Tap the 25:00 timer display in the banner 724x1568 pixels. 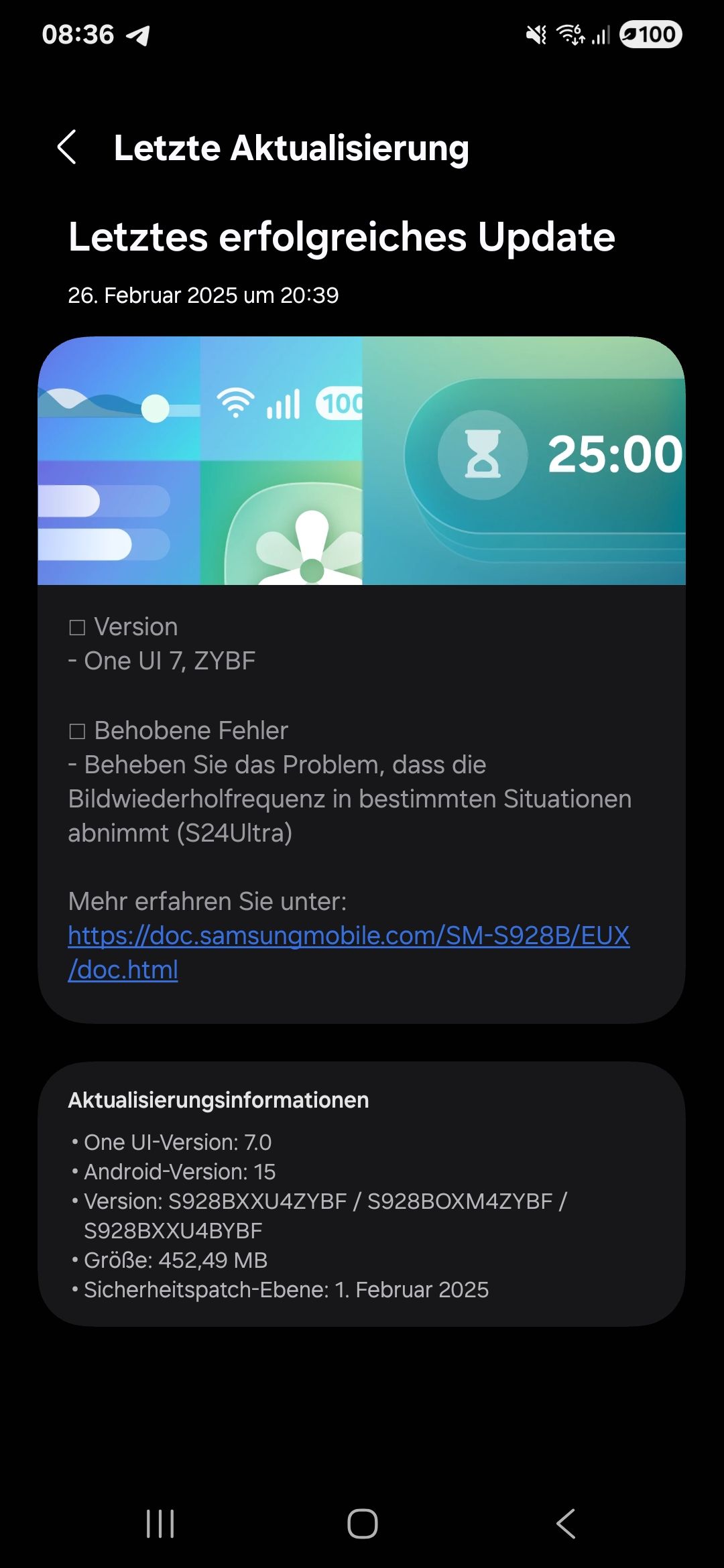pyautogui.click(x=615, y=454)
